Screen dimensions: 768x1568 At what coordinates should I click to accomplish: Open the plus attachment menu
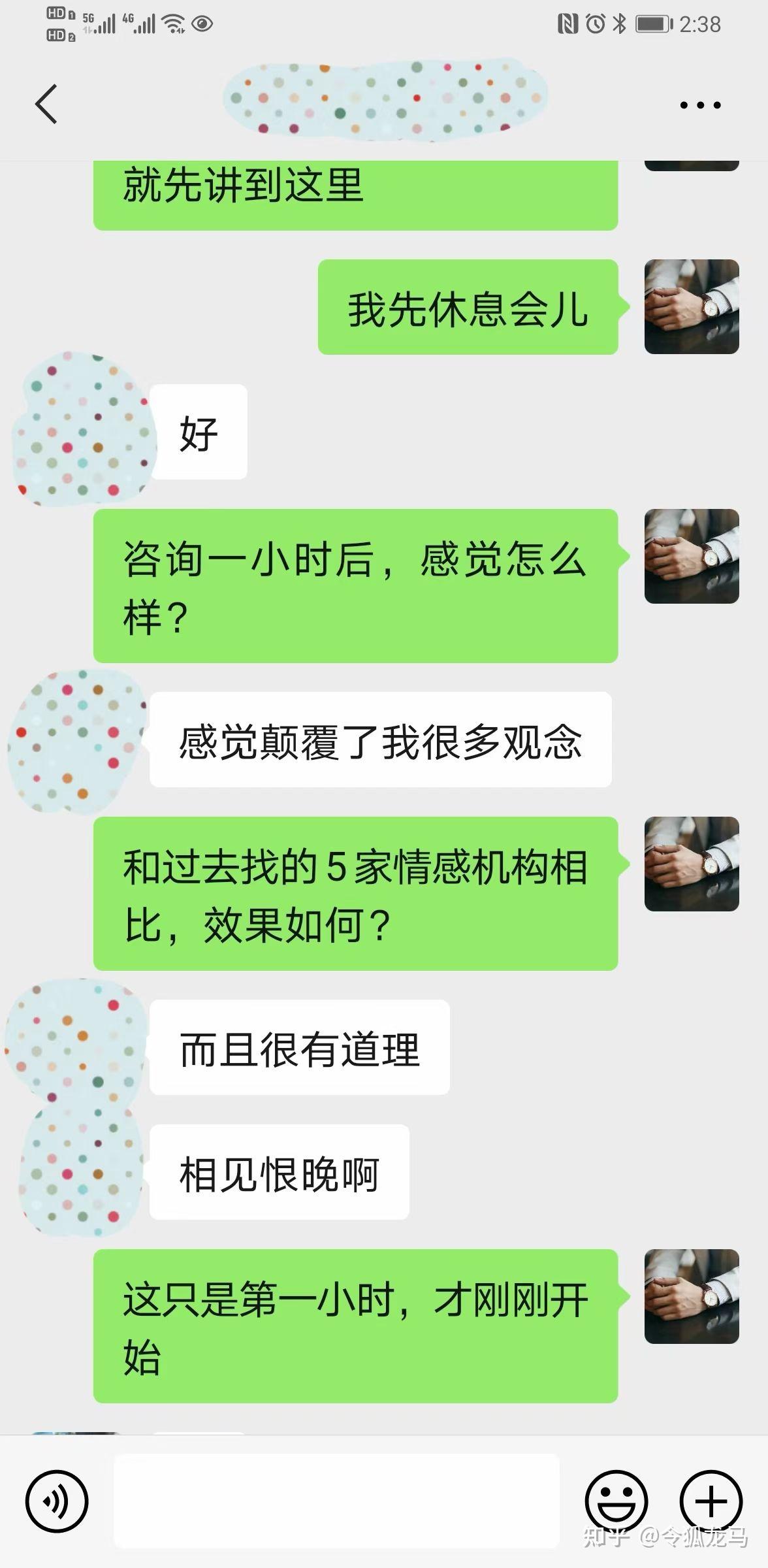click(711, 1501)
